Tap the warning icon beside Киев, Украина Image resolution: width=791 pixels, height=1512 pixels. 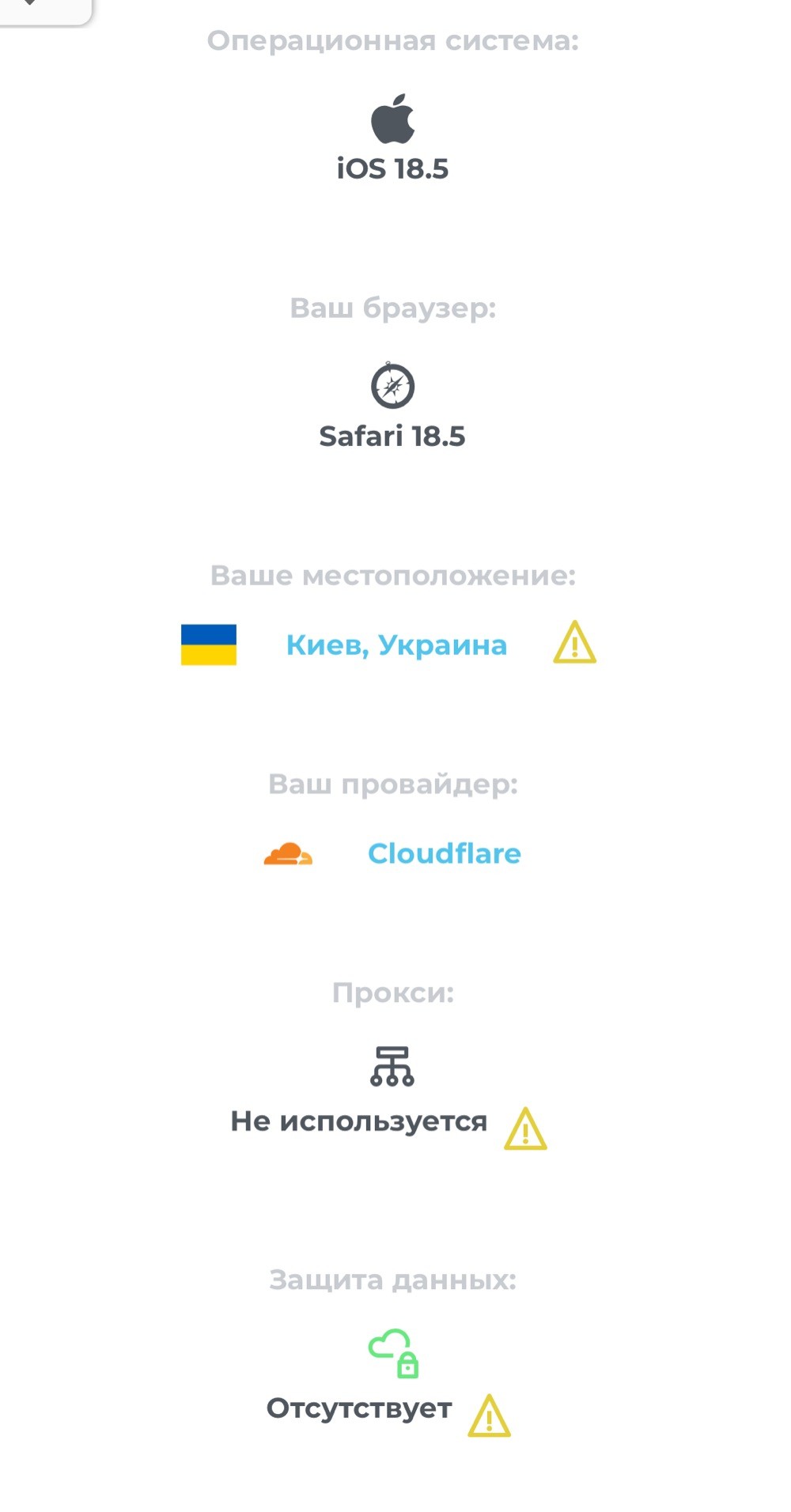coord(574,643)
